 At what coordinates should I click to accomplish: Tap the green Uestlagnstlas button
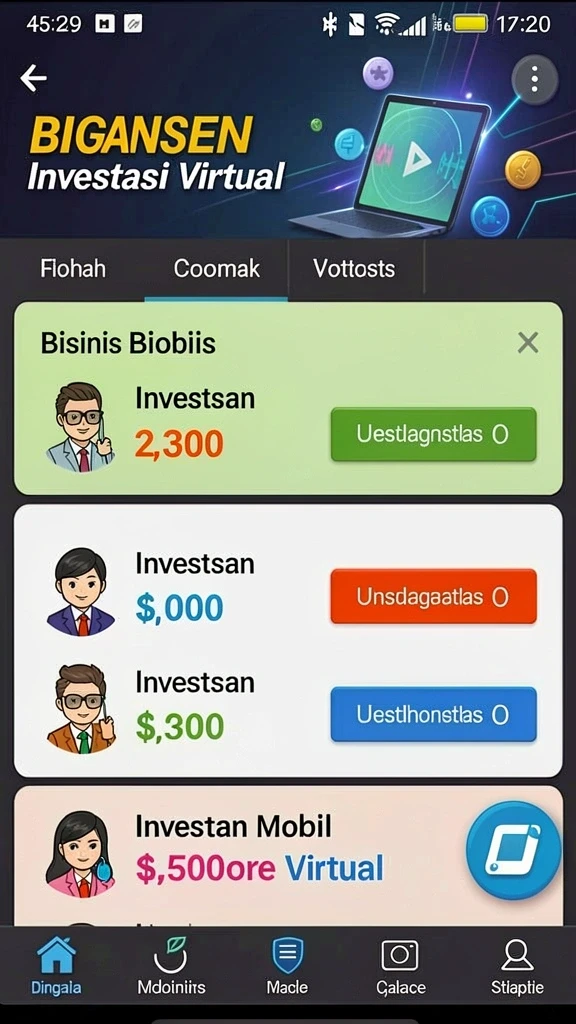434,434
